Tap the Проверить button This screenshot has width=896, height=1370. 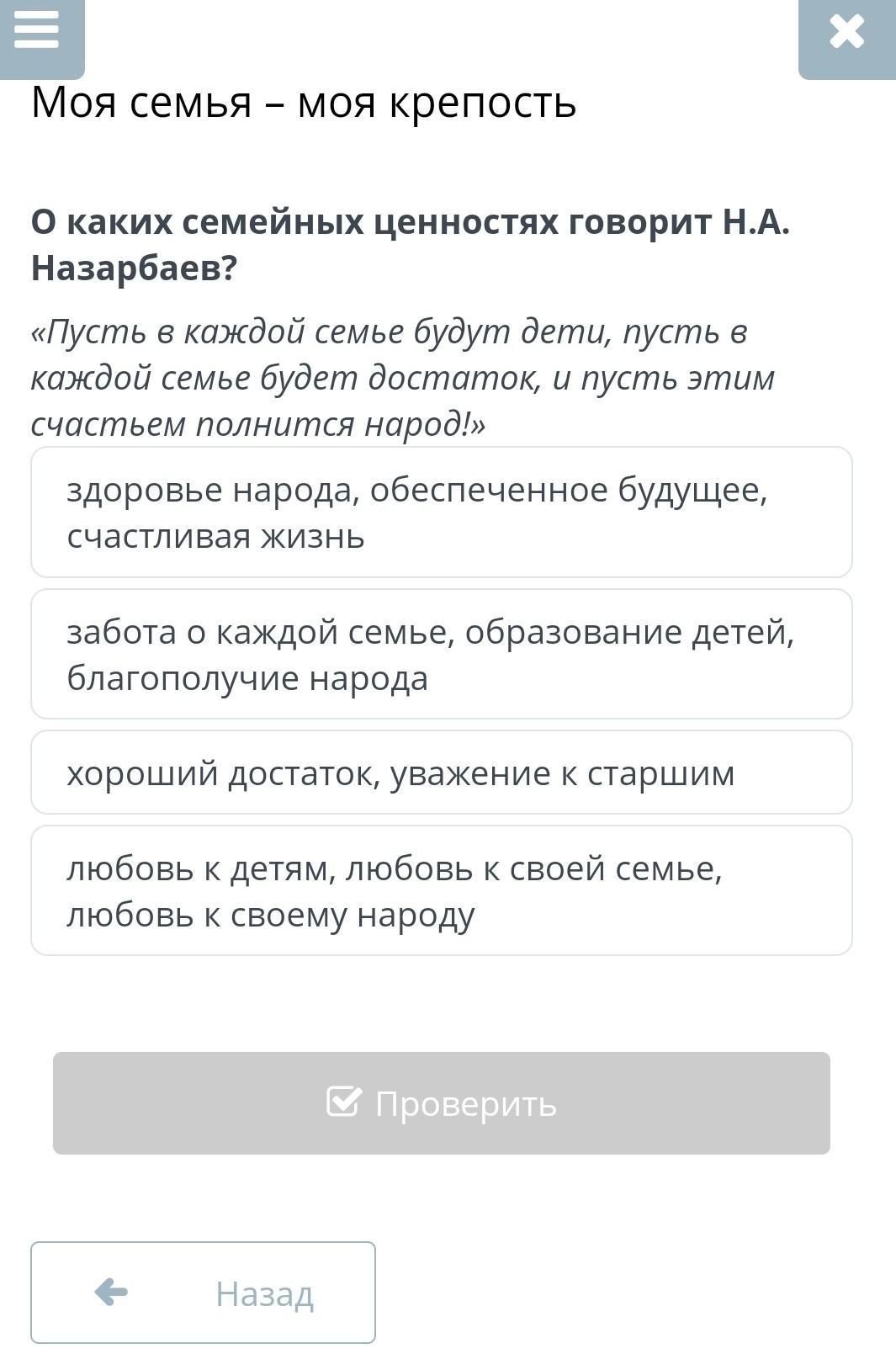[442, 1103]
